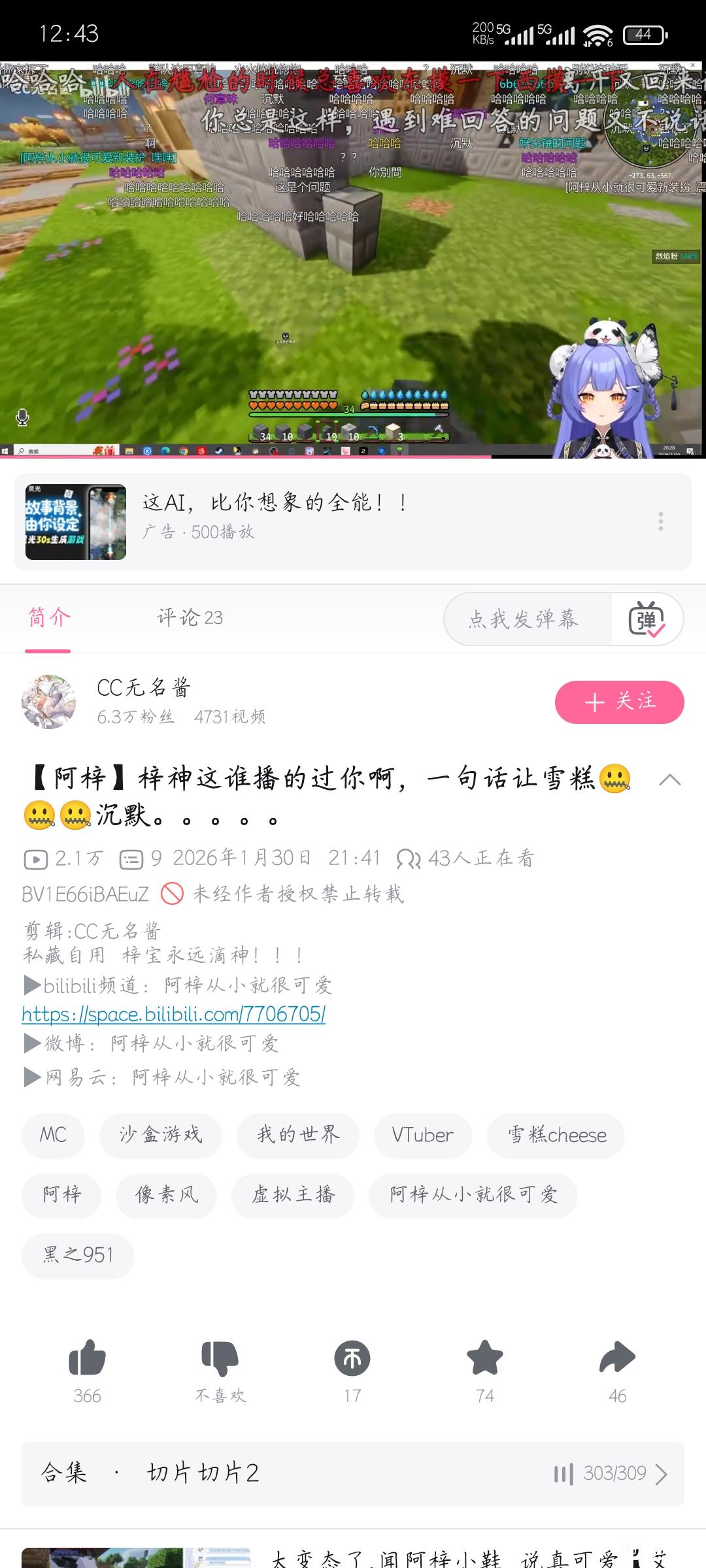The width and height of the screenshot is (706, 1568).
Task: Give a coin to this video
Action: (x=352, y=1359)
